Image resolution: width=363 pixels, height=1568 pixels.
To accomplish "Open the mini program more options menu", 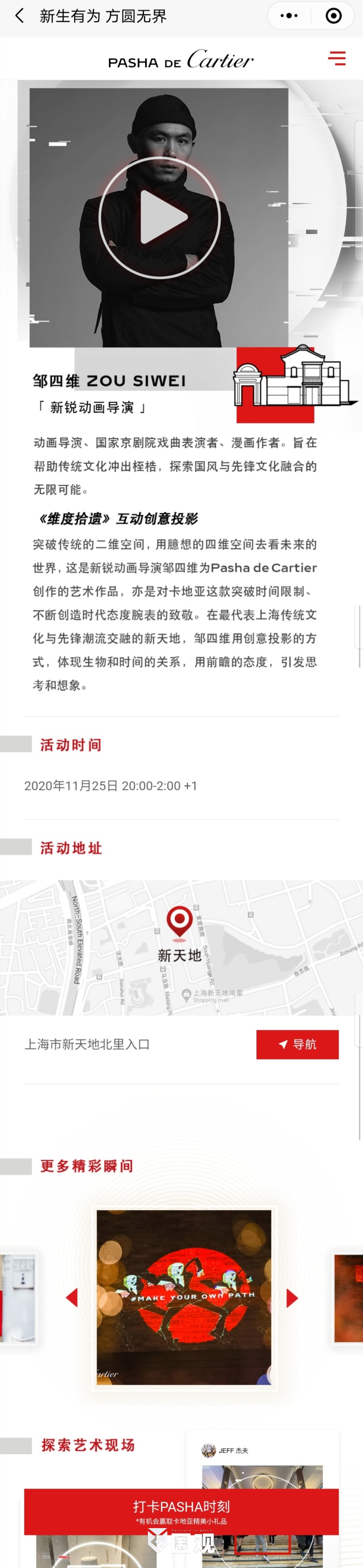I will click(289, 16).
